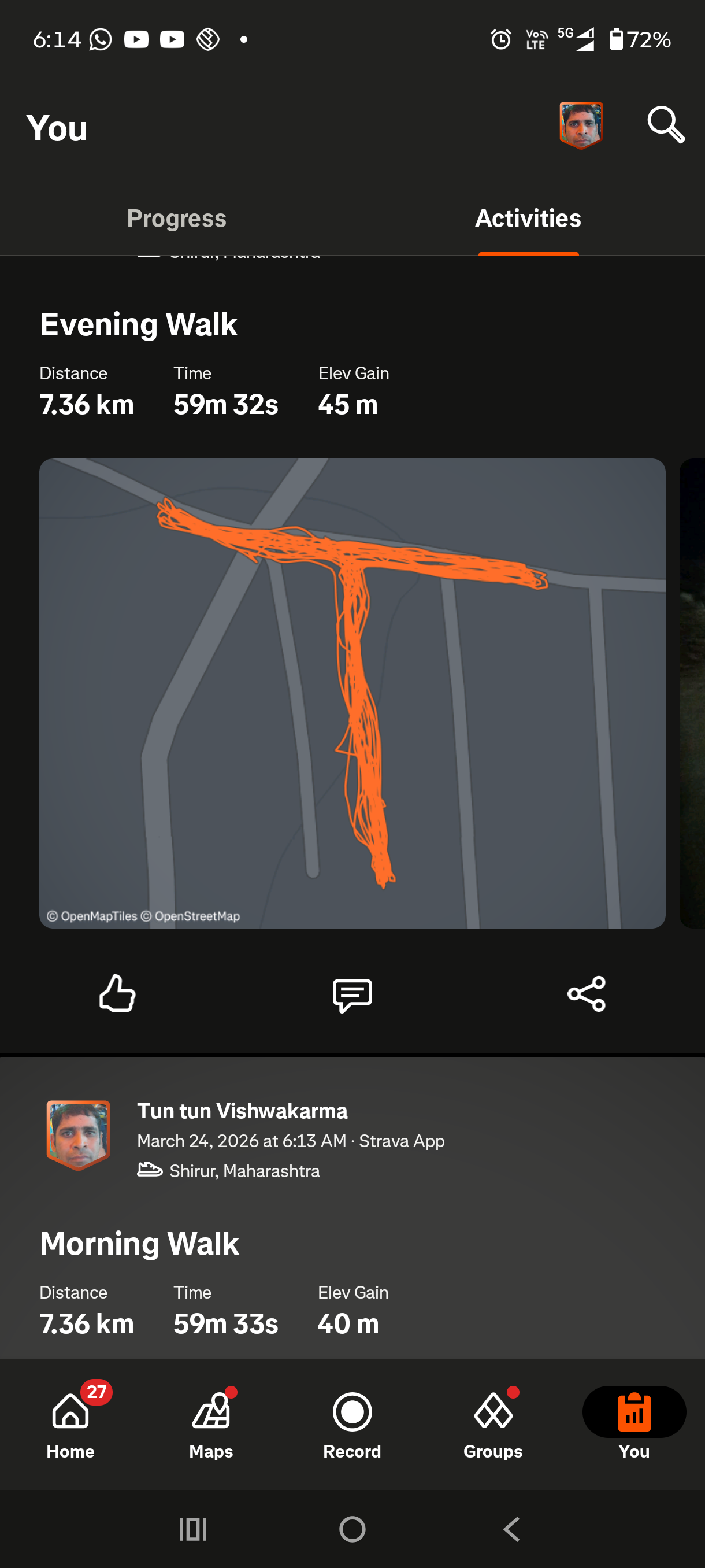Tap the system back button
705x1568 pixels.
click(x=511, y=1529)
